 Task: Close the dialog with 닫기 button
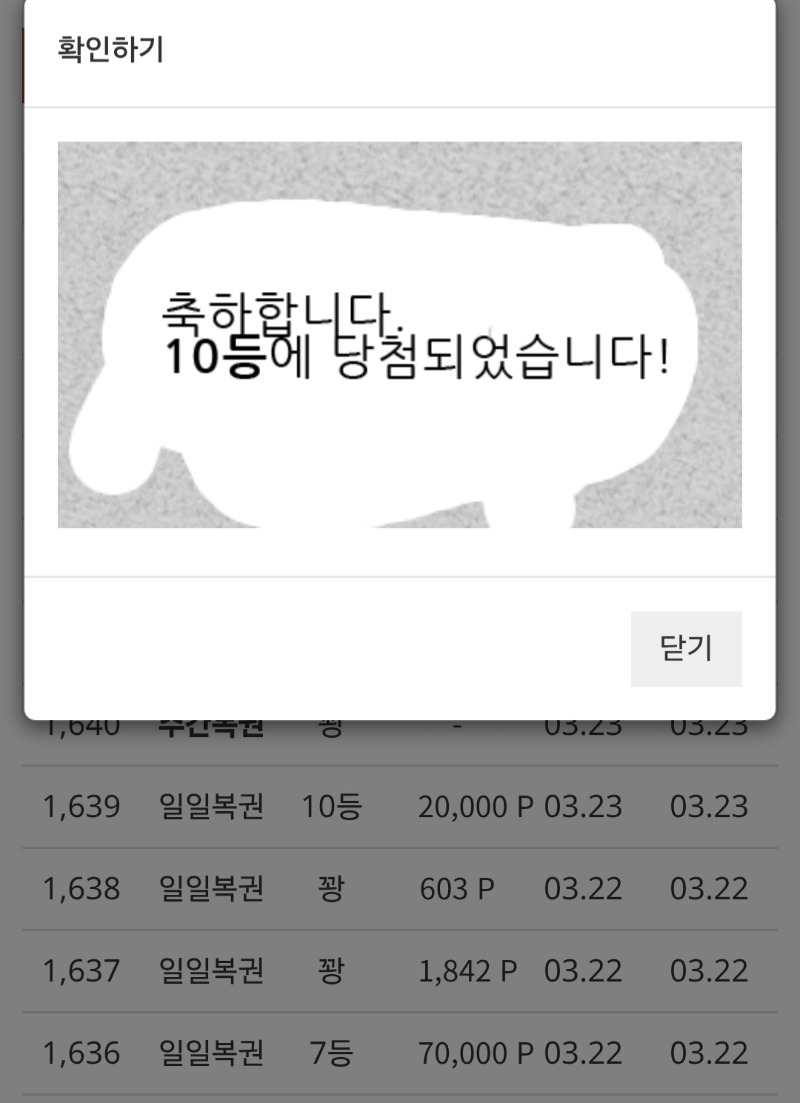click(x=686, y=648)
